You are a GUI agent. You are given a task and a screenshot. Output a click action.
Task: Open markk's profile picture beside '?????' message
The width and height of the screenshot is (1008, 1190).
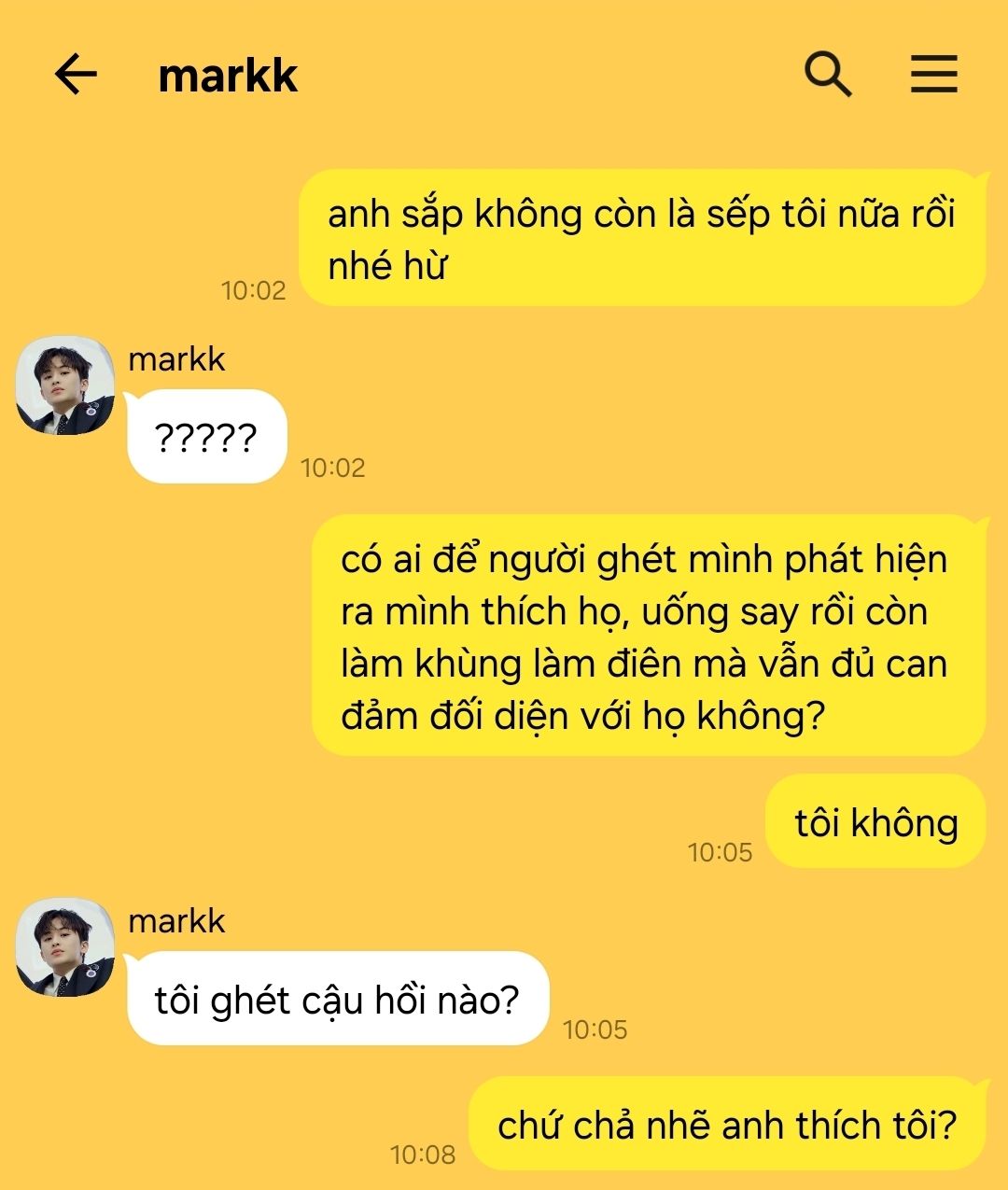(65, 385)
